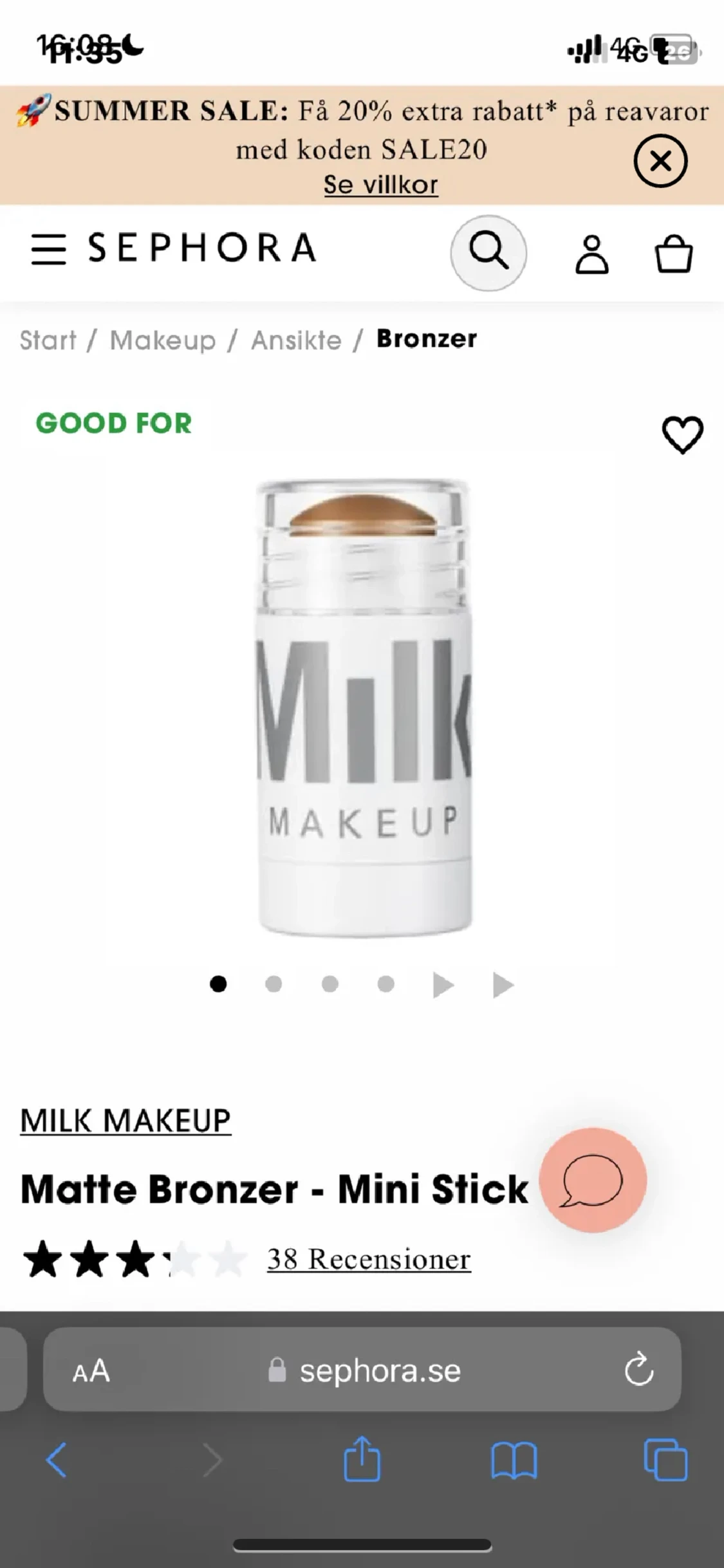Screen dimensions: 724x1568
Task: Go to the Ansikte breadcrumb
Action: click(x=296, y=340)
